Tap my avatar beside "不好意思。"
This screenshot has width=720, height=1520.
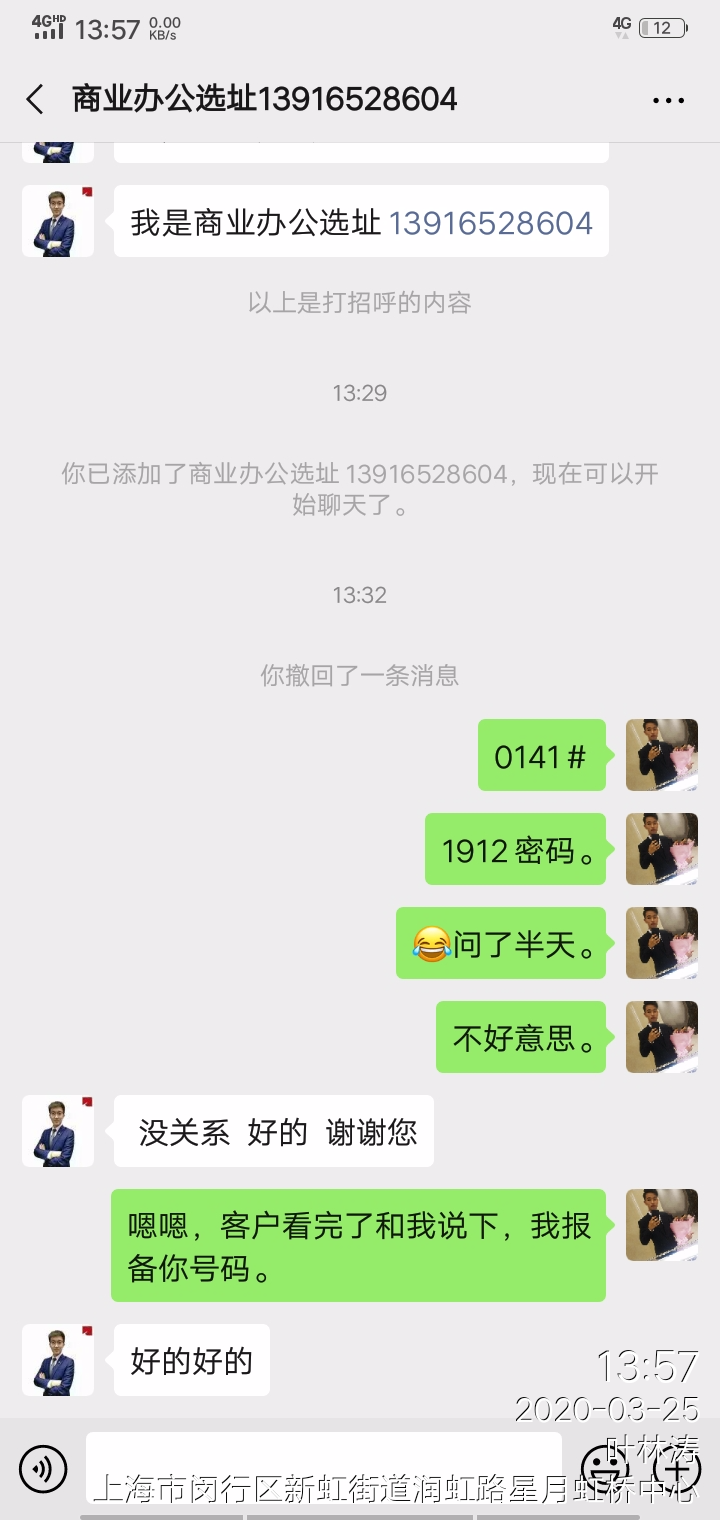[x=661, y=1037]
